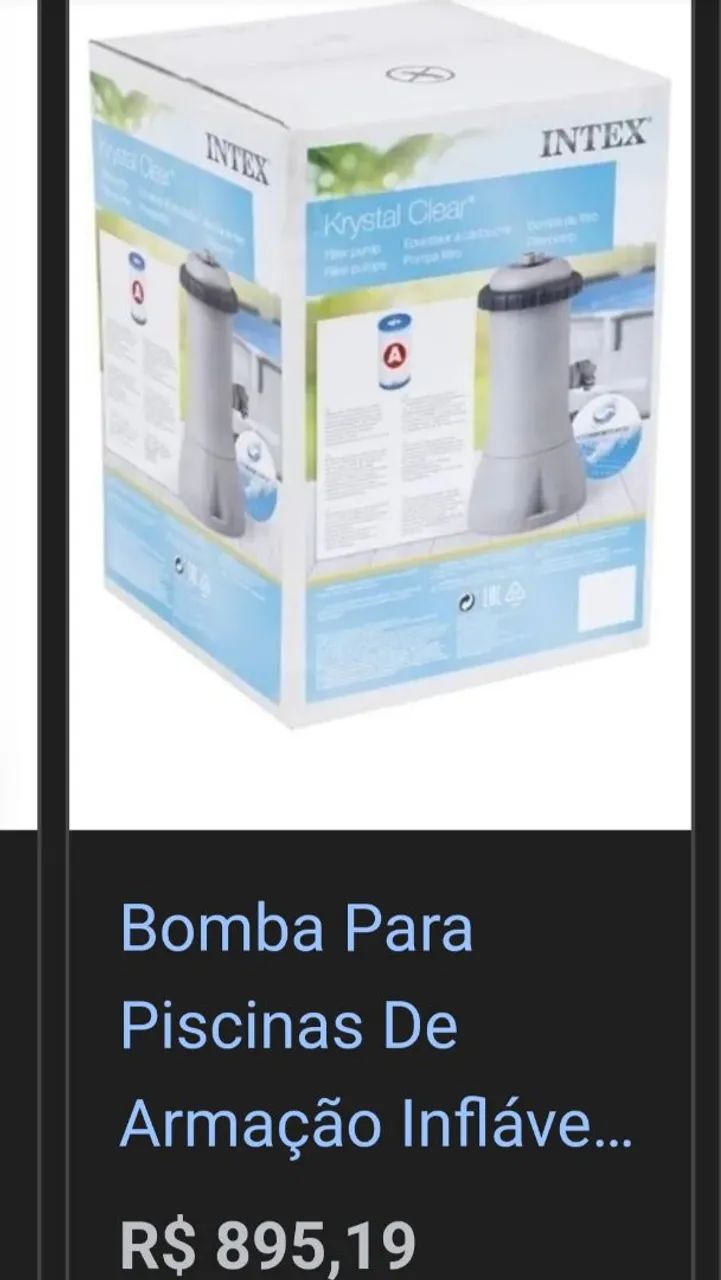Open the Intex Krystal Clear pump product image

pyautogui.click(x=380, y=414)
